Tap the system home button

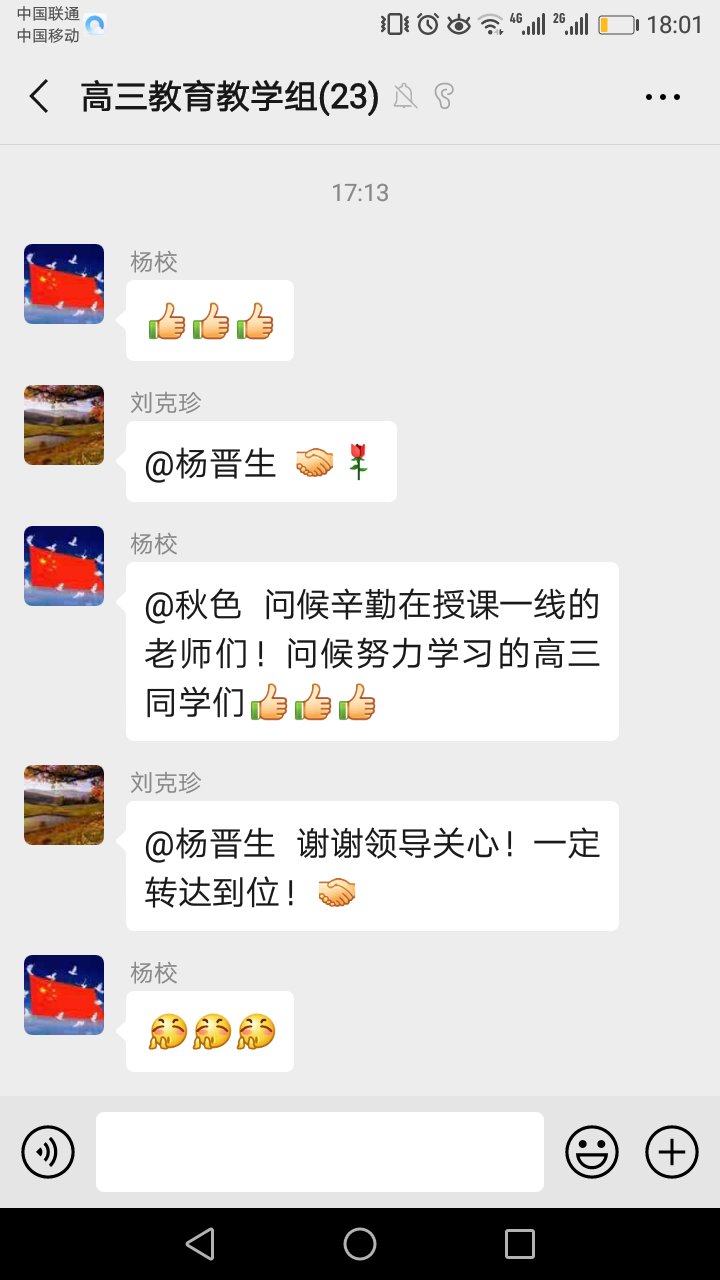(360, 1244)
